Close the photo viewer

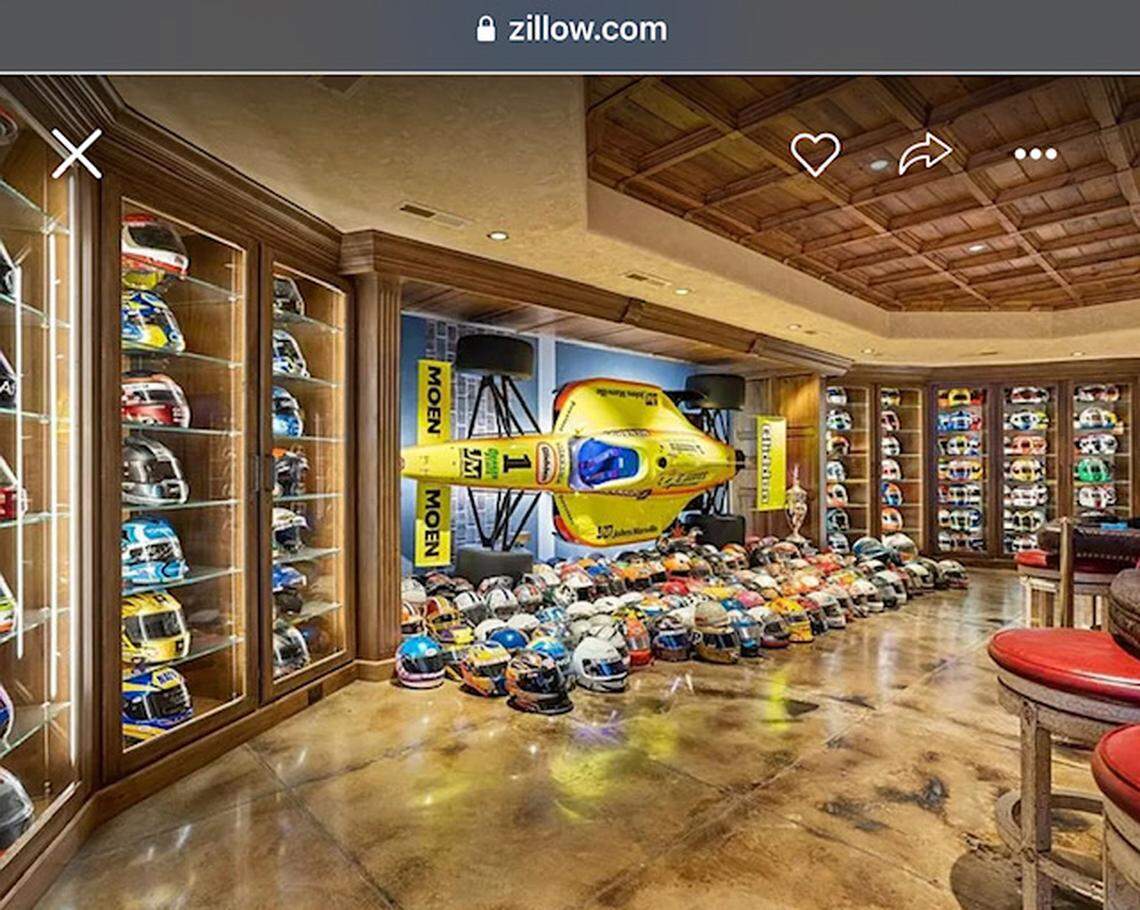[77, 154]
